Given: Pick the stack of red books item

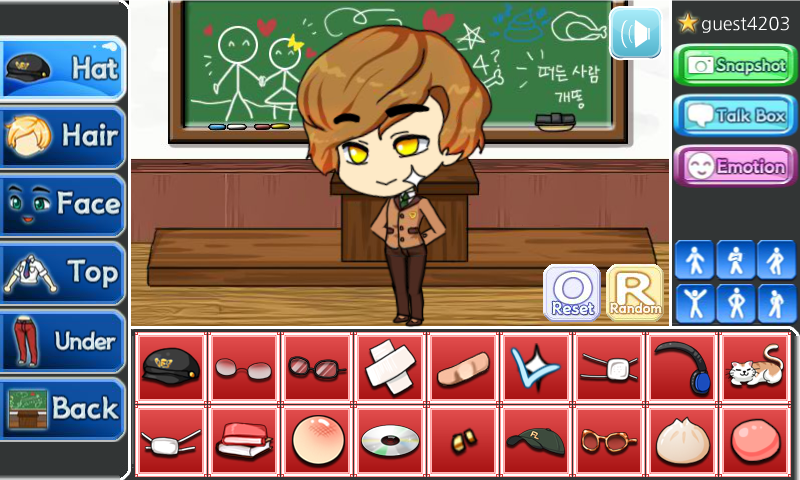Looking at the screenshot, I should pyautogui.click(x=244, y=439).
